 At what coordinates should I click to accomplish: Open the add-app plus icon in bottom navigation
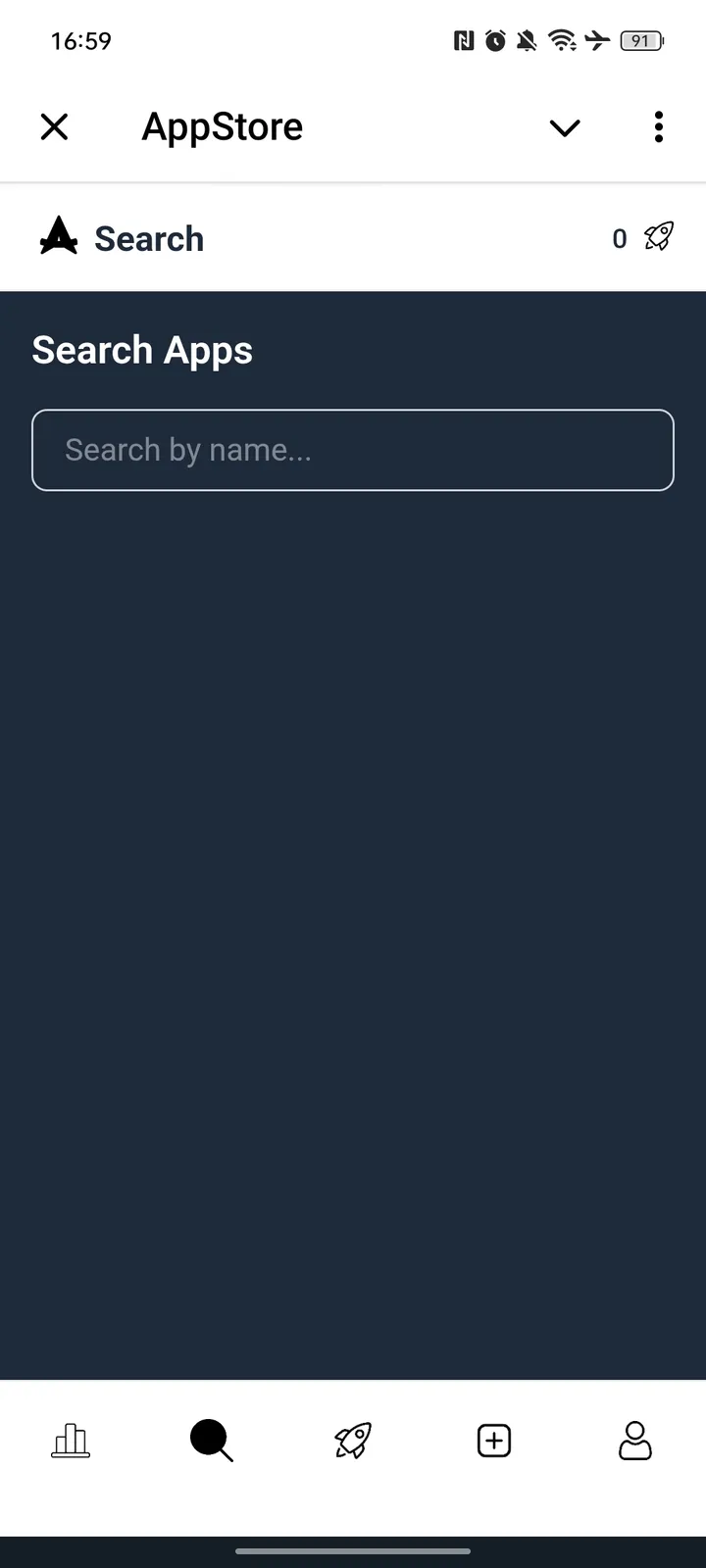493,1441
